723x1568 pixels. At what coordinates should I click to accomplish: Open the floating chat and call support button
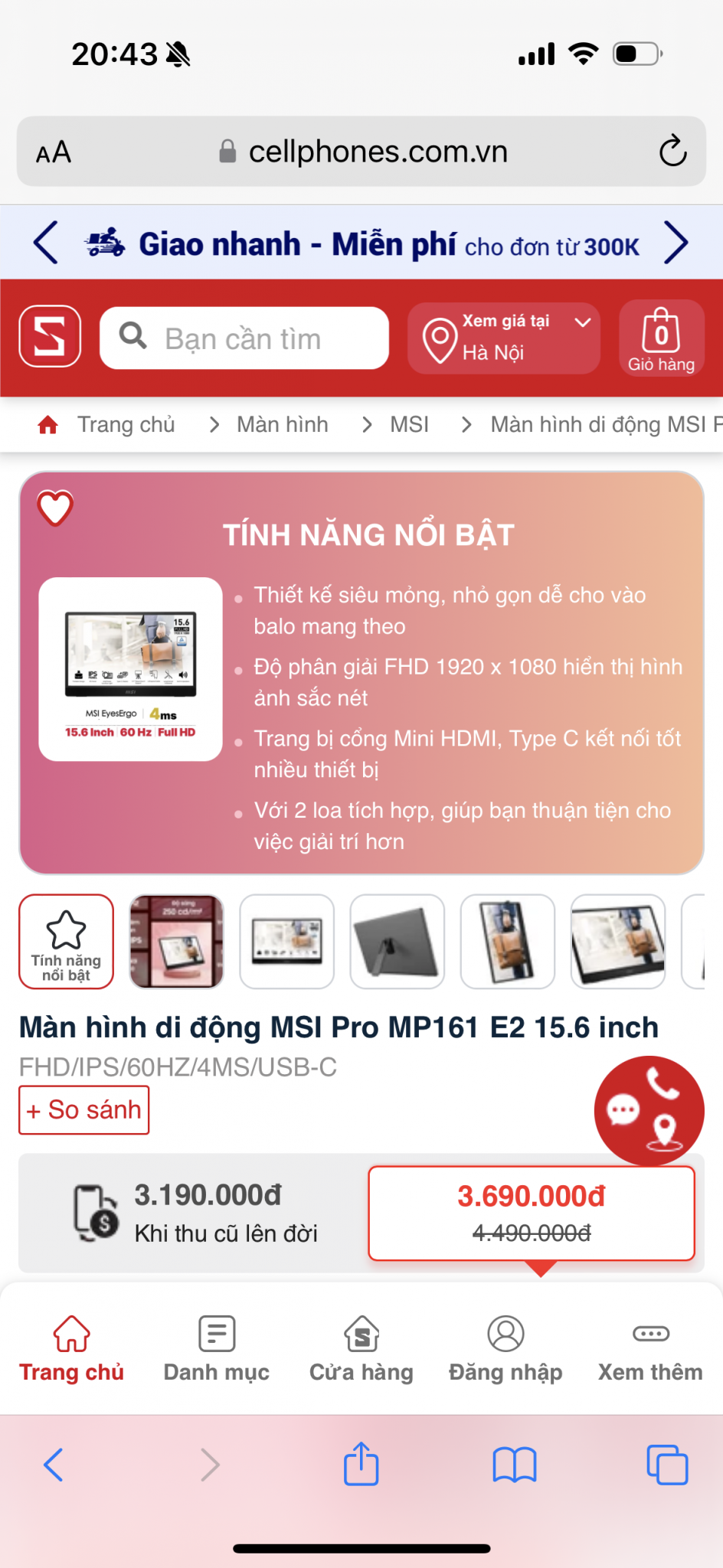point(649,1111)
